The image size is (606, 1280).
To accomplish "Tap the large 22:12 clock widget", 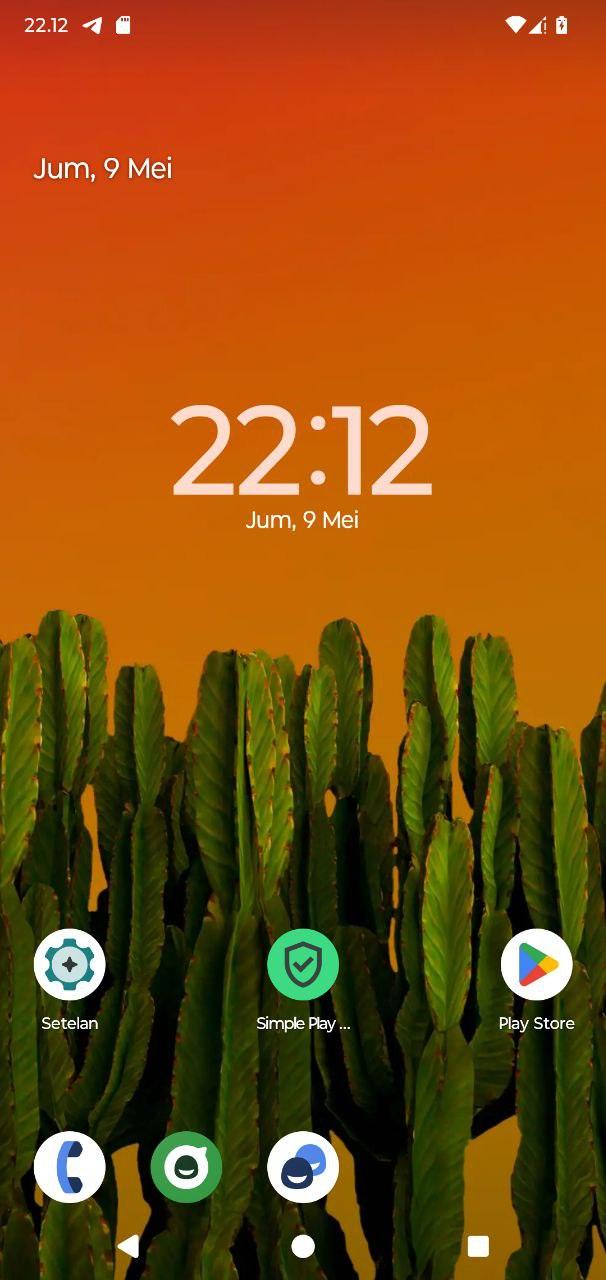I will tap(302, 451).
